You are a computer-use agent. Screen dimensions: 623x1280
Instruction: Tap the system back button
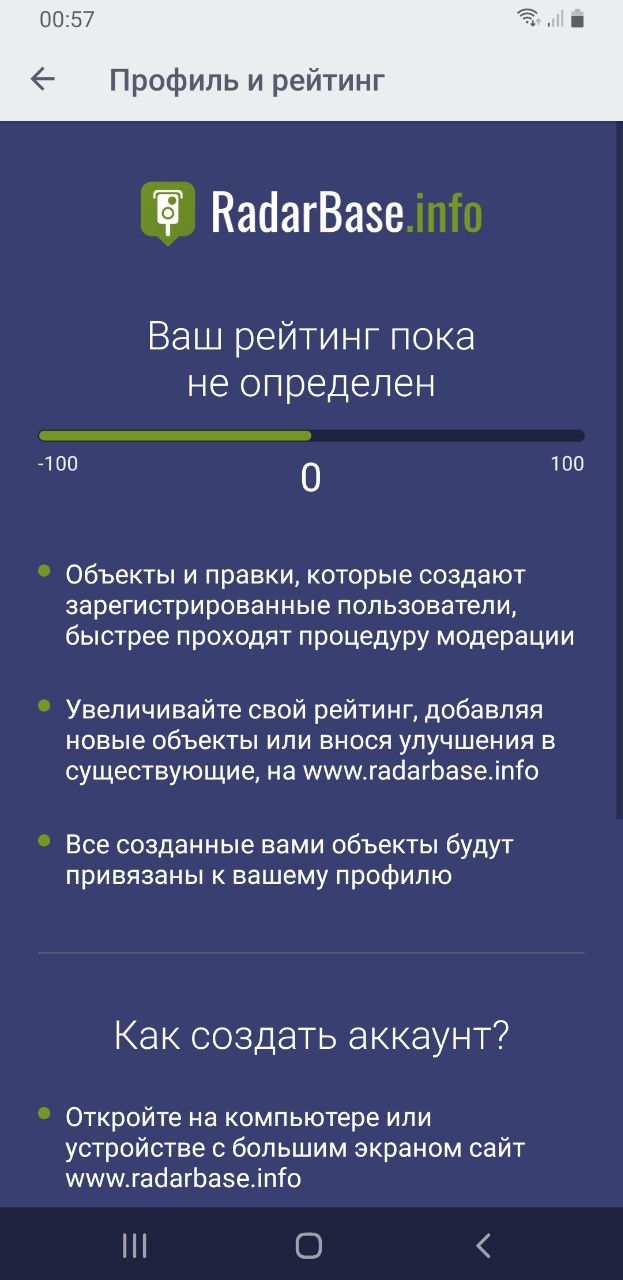483,1245
